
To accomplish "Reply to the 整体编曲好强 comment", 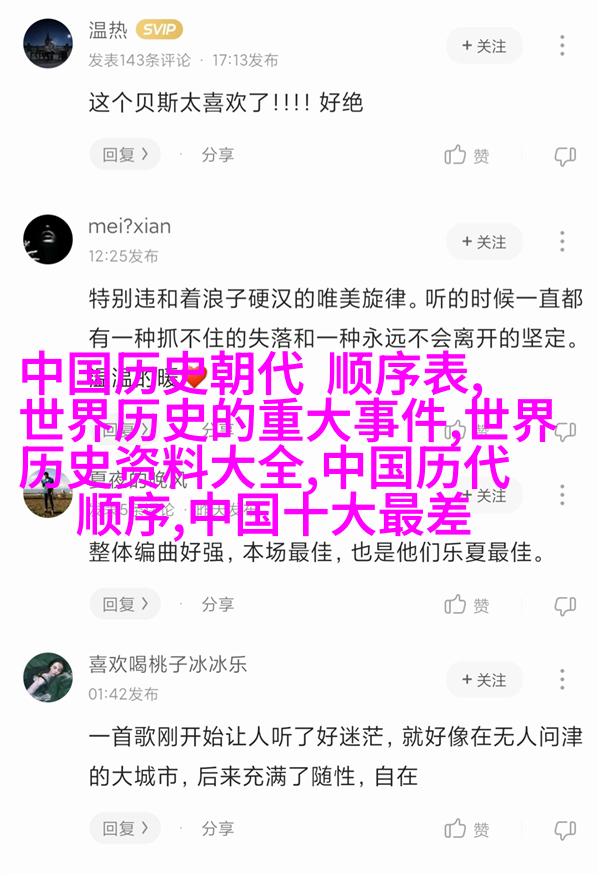I will [125, 604].
